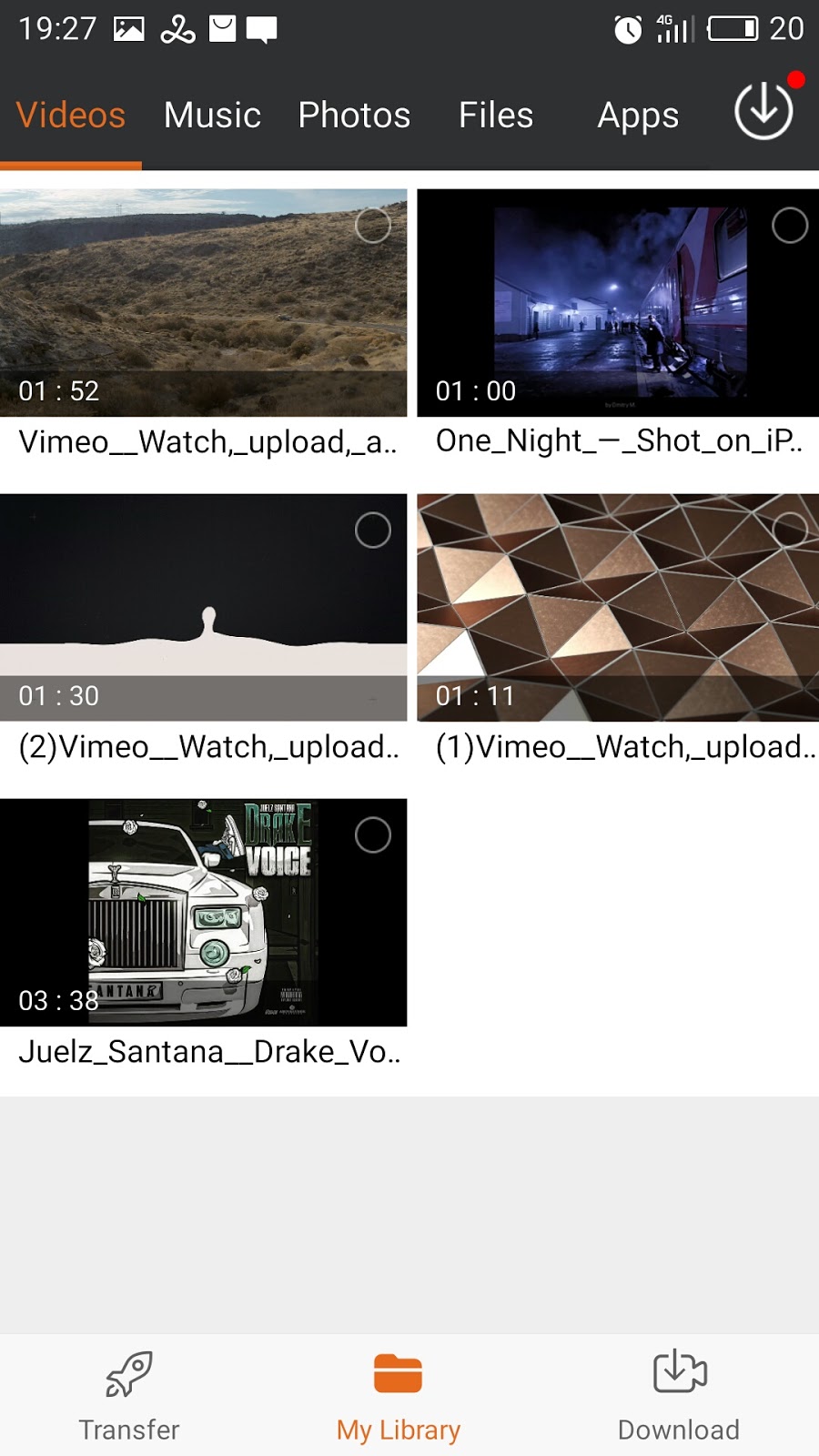Switch to the Music tab

(212, 116)
